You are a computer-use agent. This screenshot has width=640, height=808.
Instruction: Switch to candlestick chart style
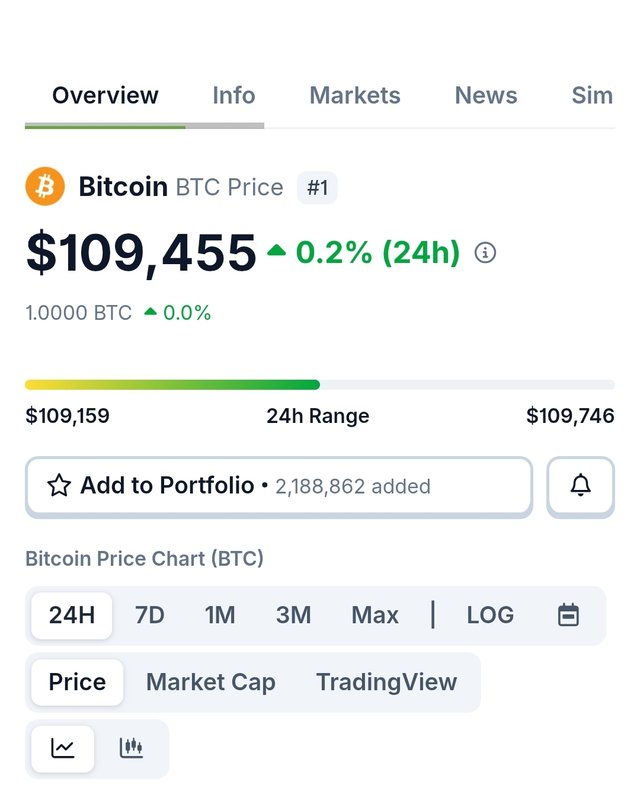131,748
